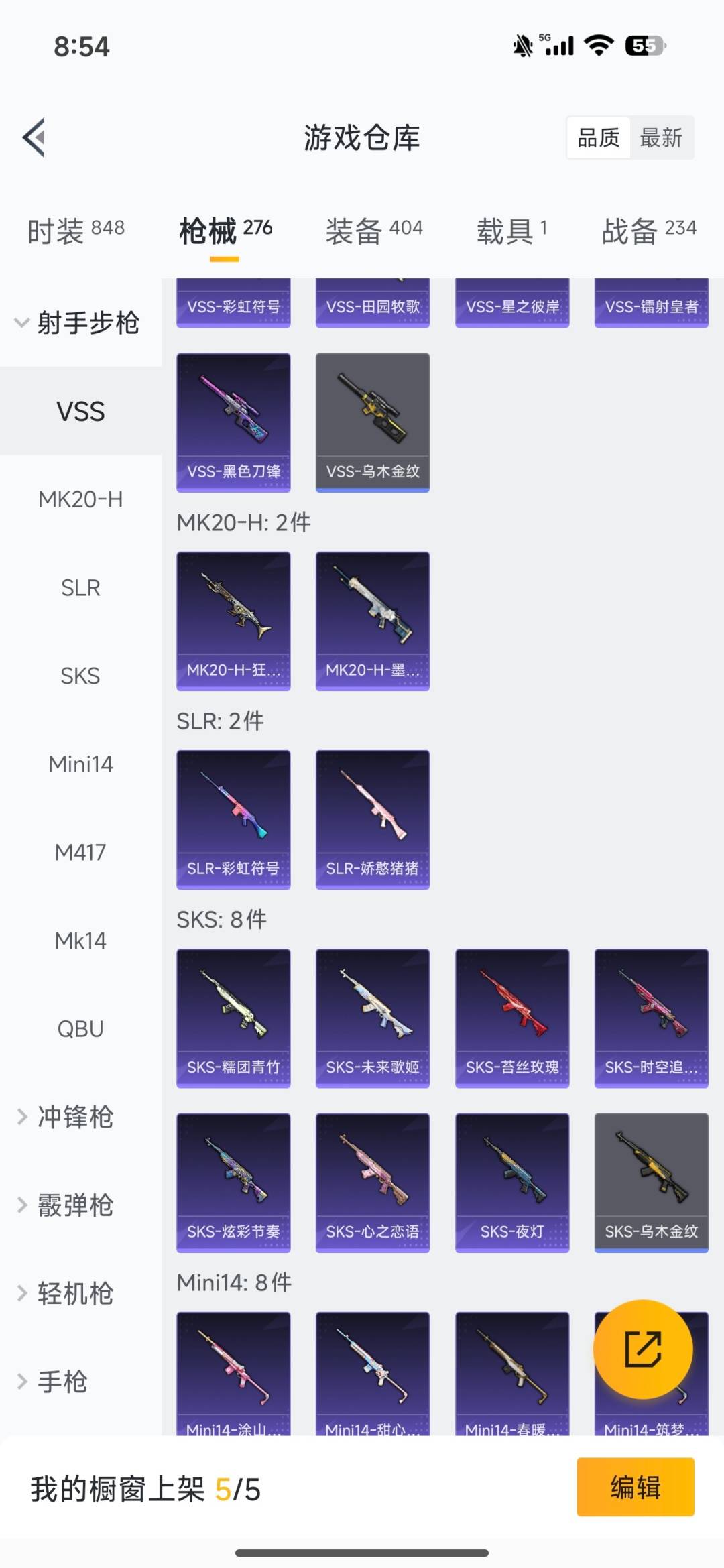Tap the SLR-彩虹符号 weapon skin

[233, 818]
